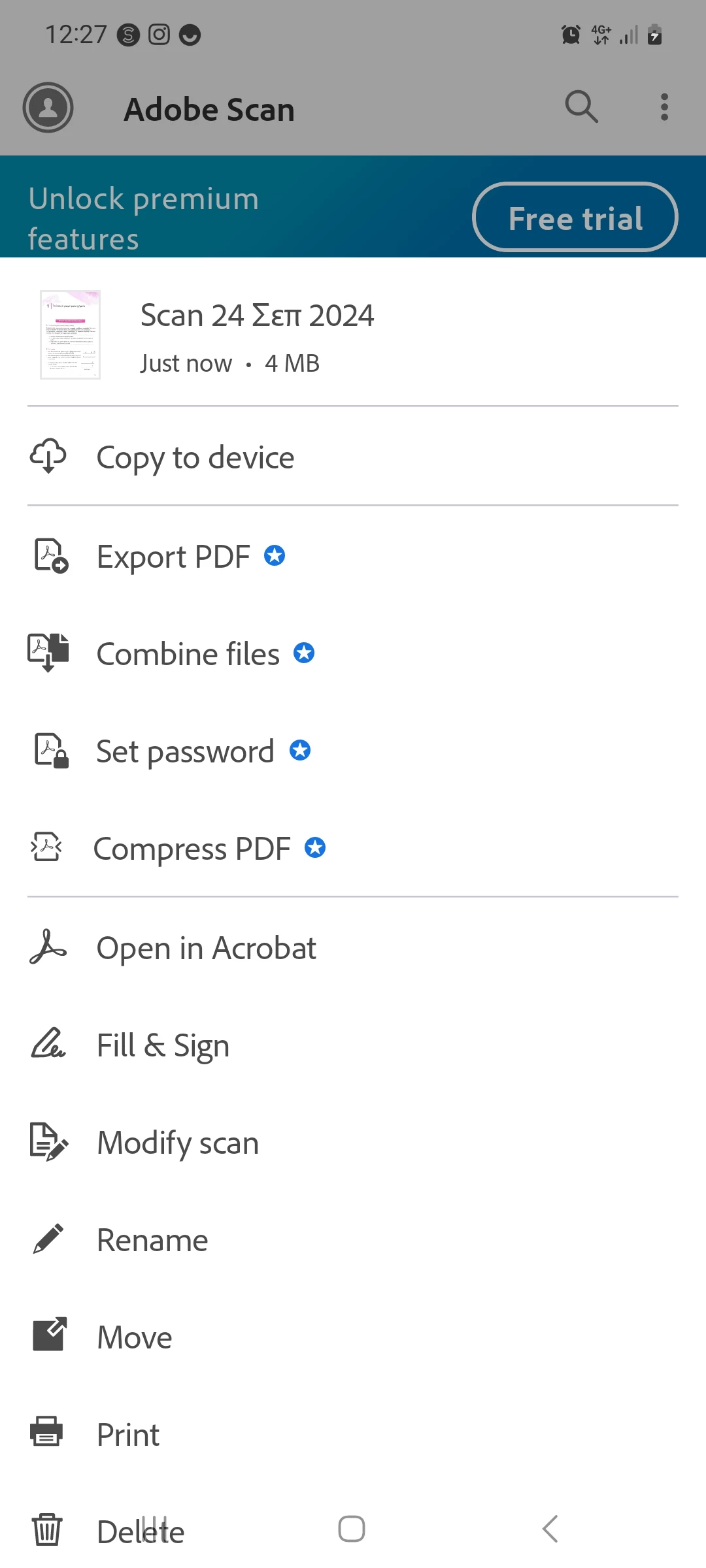This screenshot has height=1568, width=706.
Task: Open the account profile icon
Action: click(48, 107)
